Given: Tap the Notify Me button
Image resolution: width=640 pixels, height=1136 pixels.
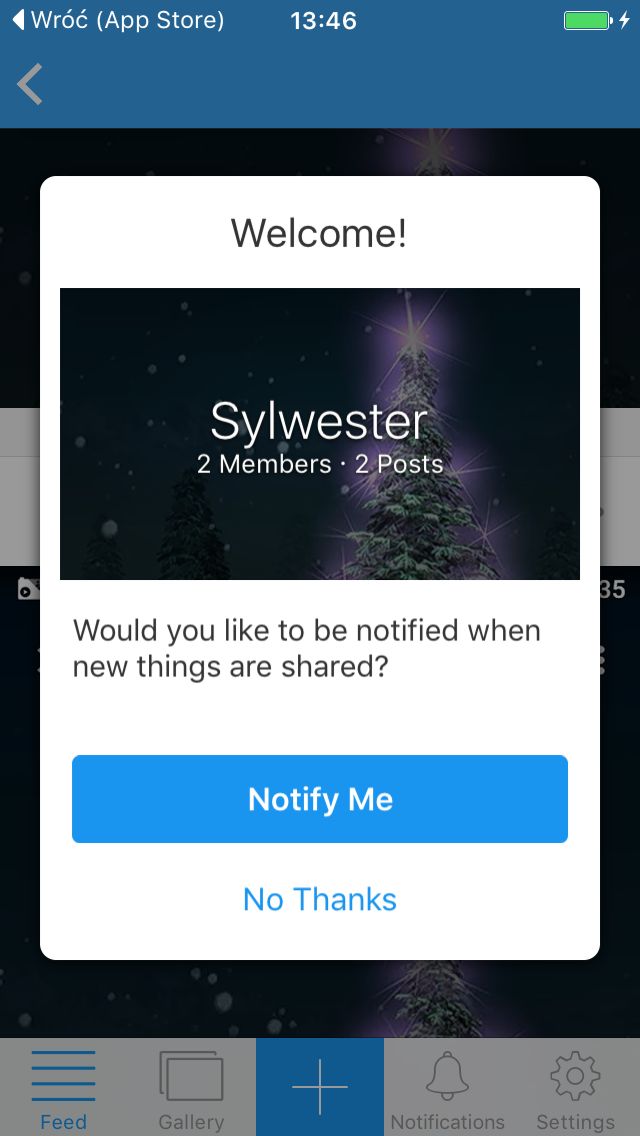Looking at the screenshot, I should point(320,798).
